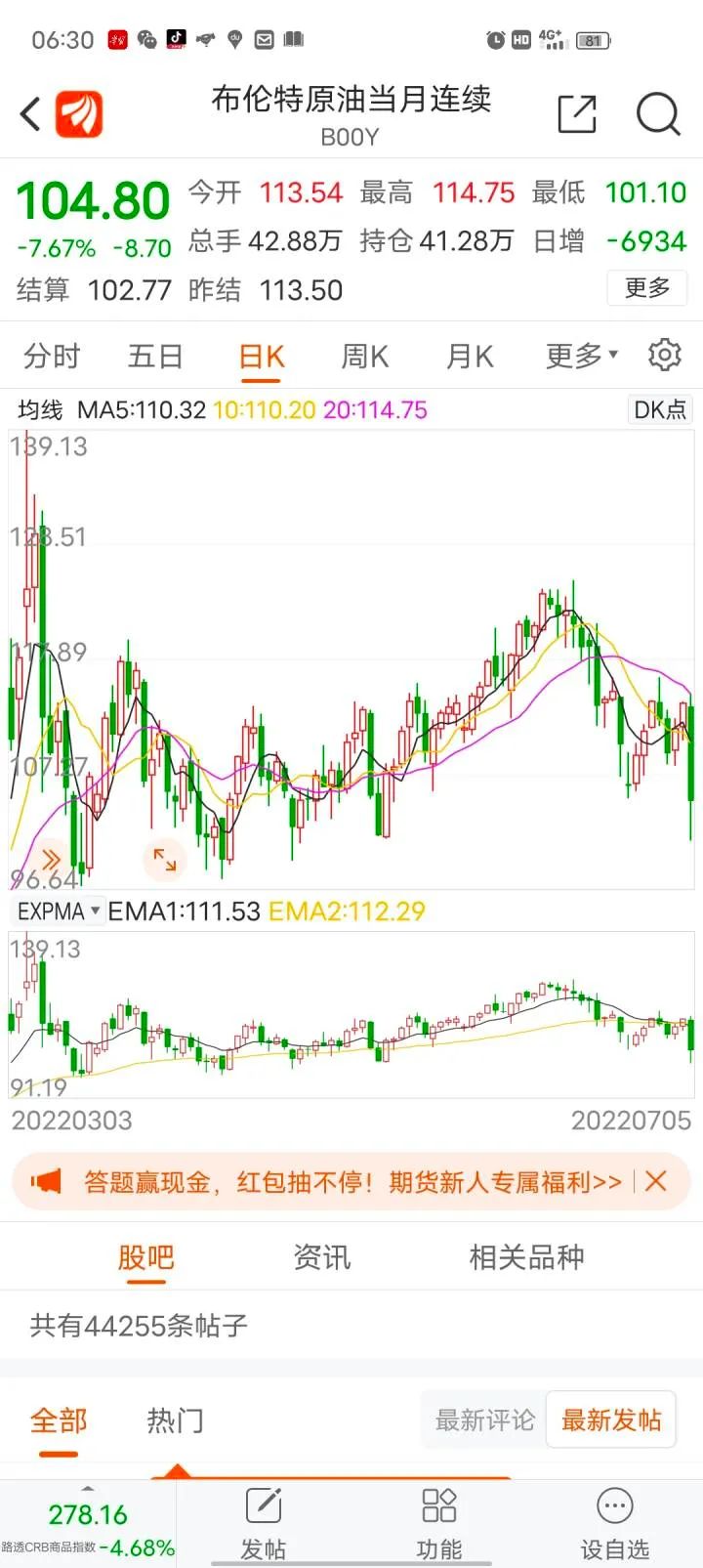
Task: Expand the chart to fullscreen
Action: pyautogui.click(x=164, y=860)
